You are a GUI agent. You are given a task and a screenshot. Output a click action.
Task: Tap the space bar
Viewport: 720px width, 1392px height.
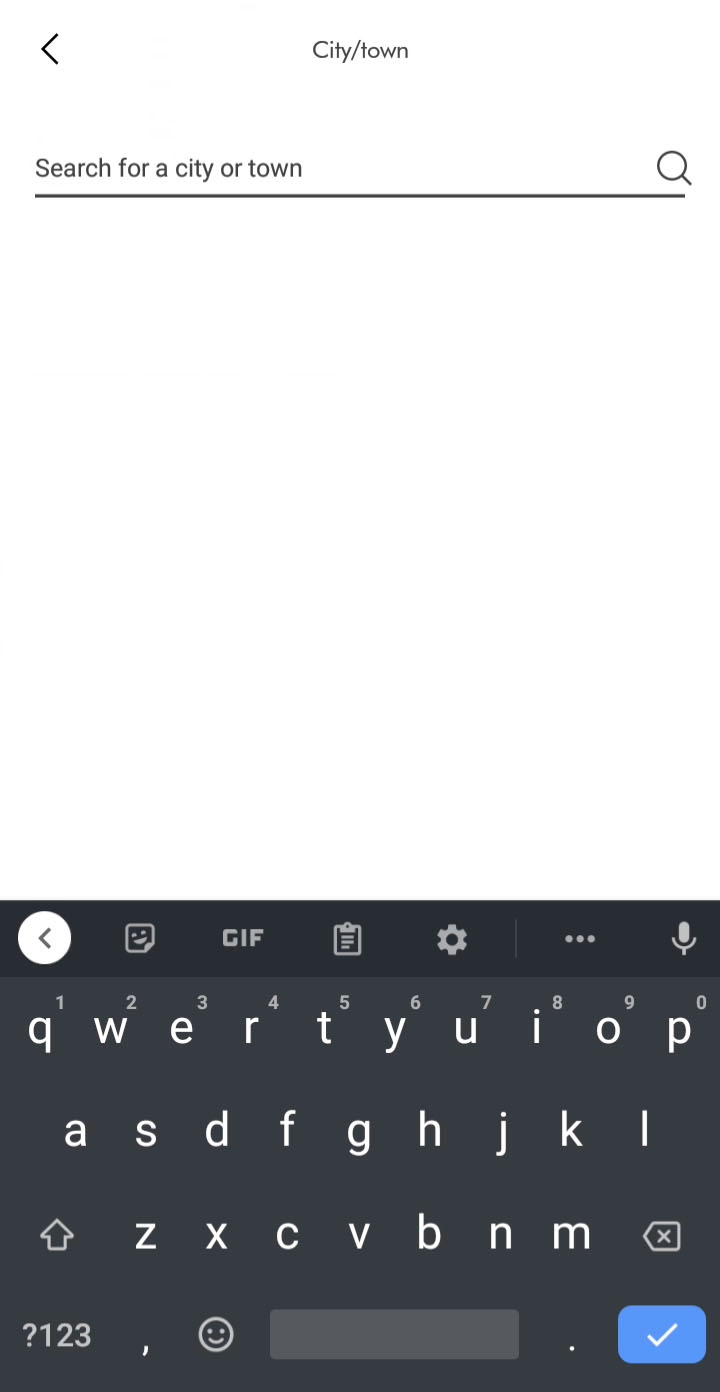click(x=394, y=1335)
